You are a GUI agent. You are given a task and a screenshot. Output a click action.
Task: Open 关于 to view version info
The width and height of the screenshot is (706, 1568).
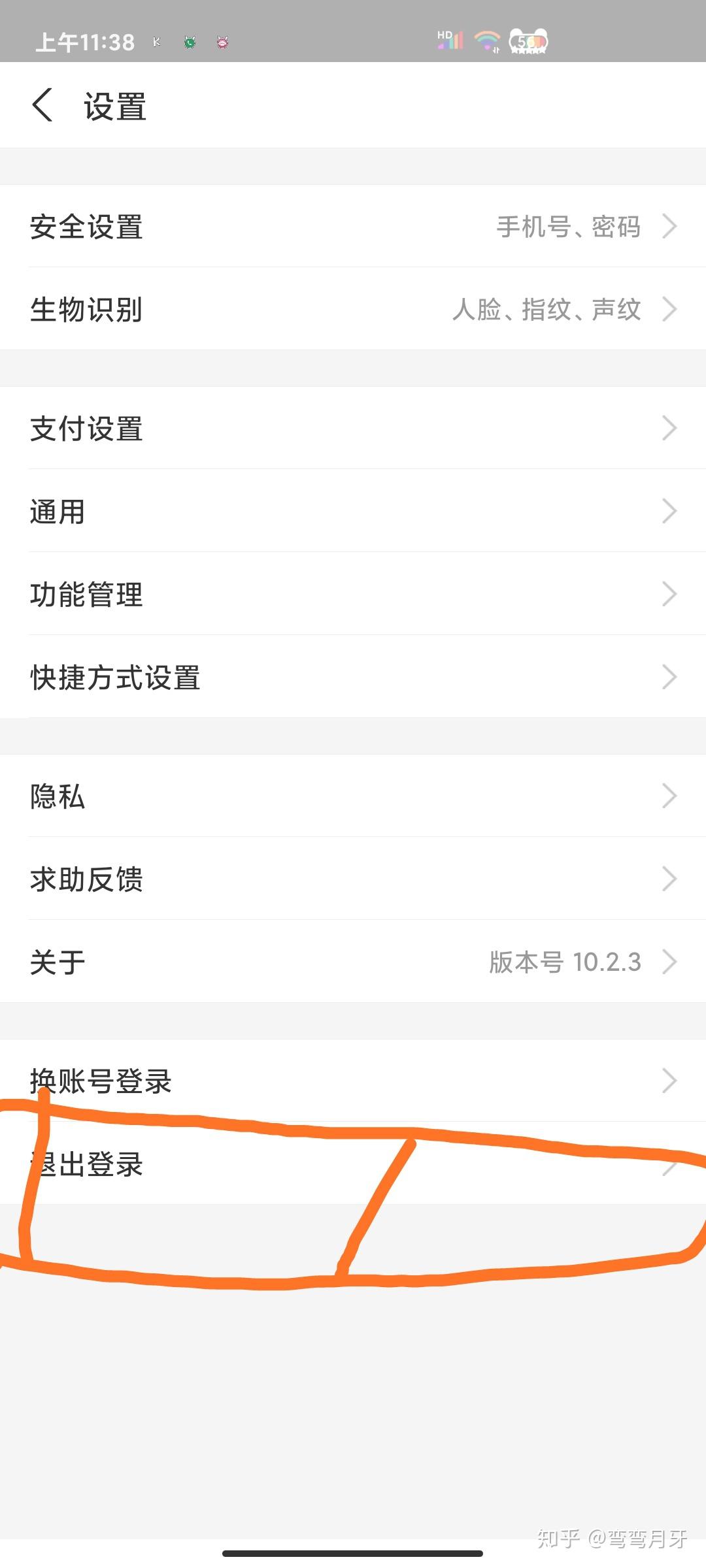pos(353,962)
